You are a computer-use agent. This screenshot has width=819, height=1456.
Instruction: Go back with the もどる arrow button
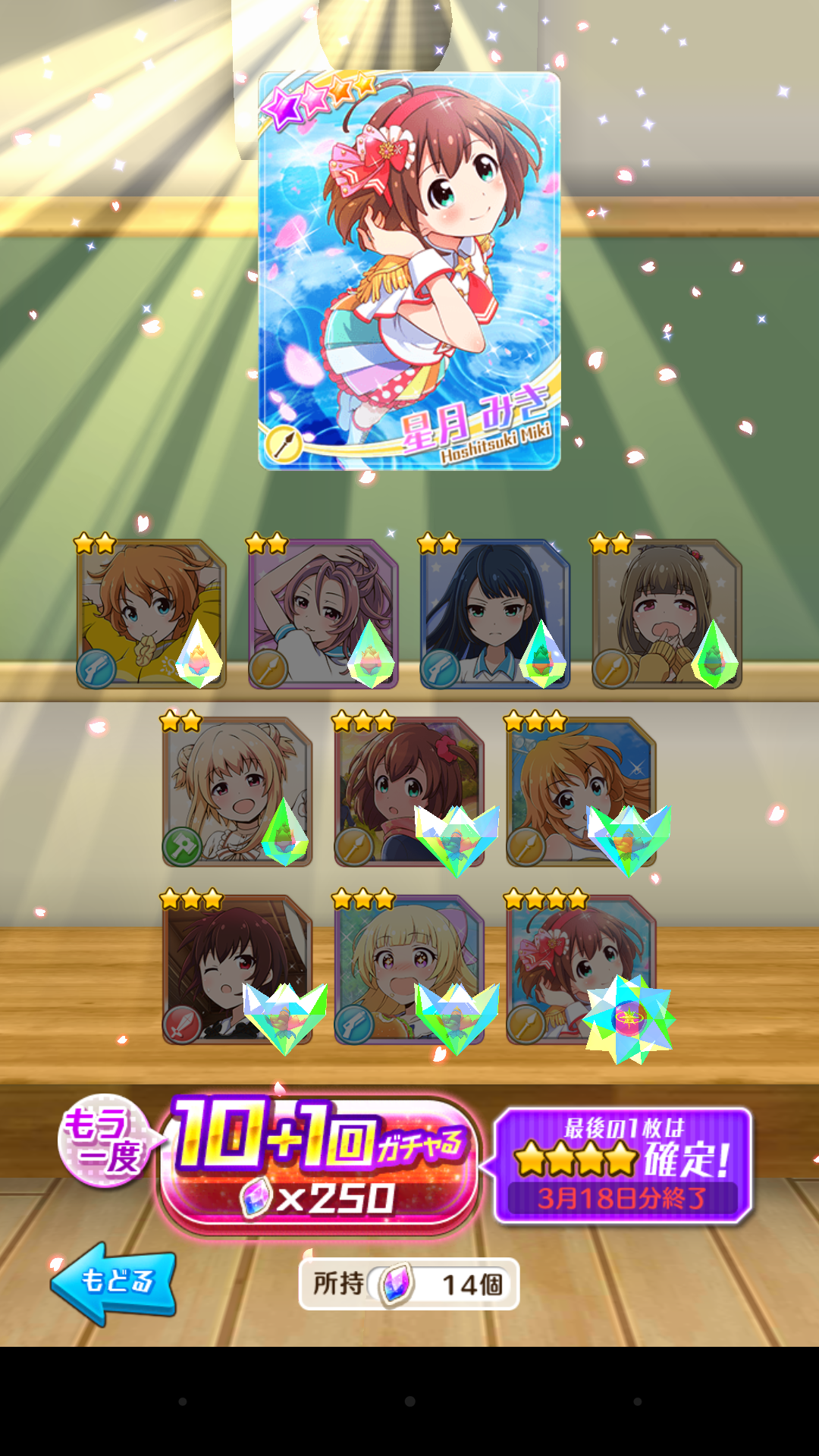click(x=114, y=1282)
